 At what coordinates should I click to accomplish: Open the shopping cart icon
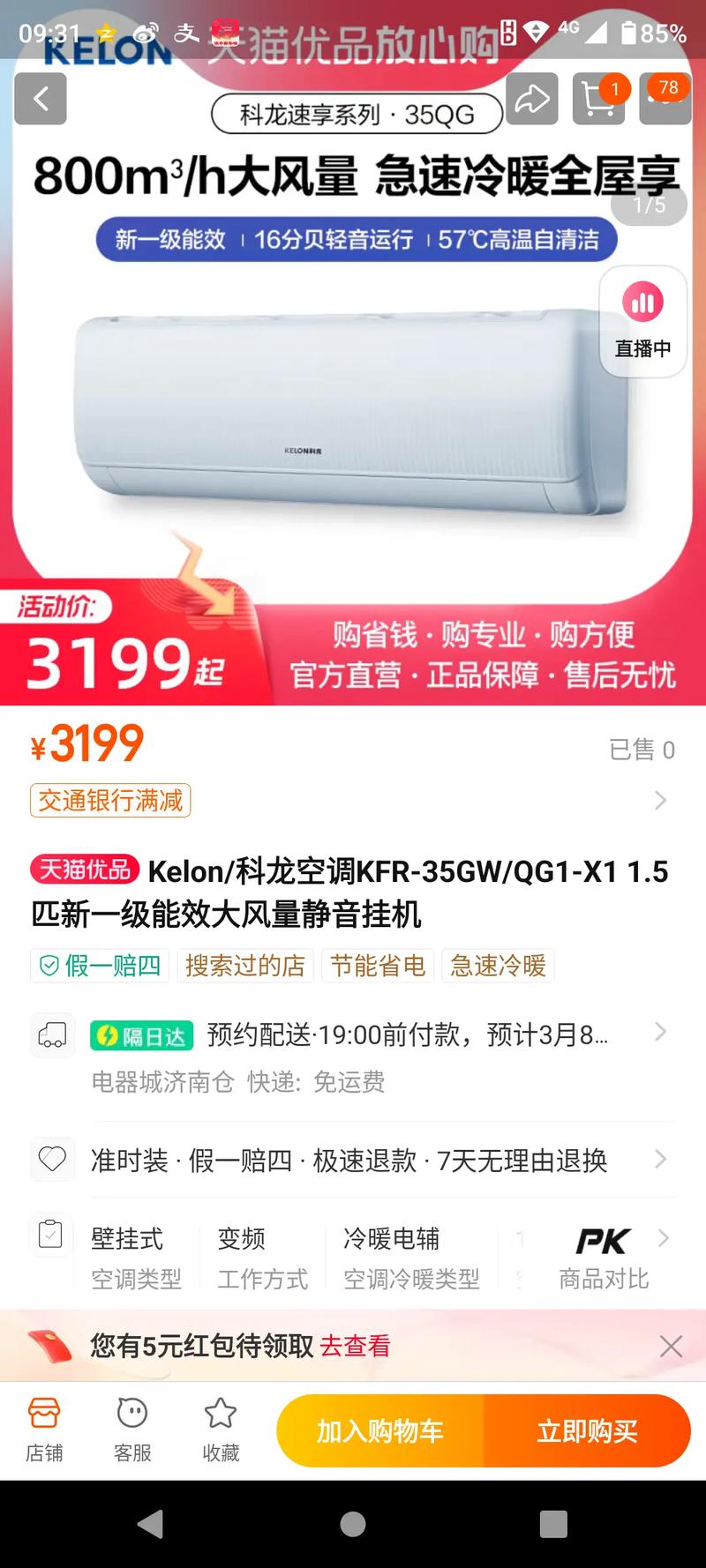598,99
